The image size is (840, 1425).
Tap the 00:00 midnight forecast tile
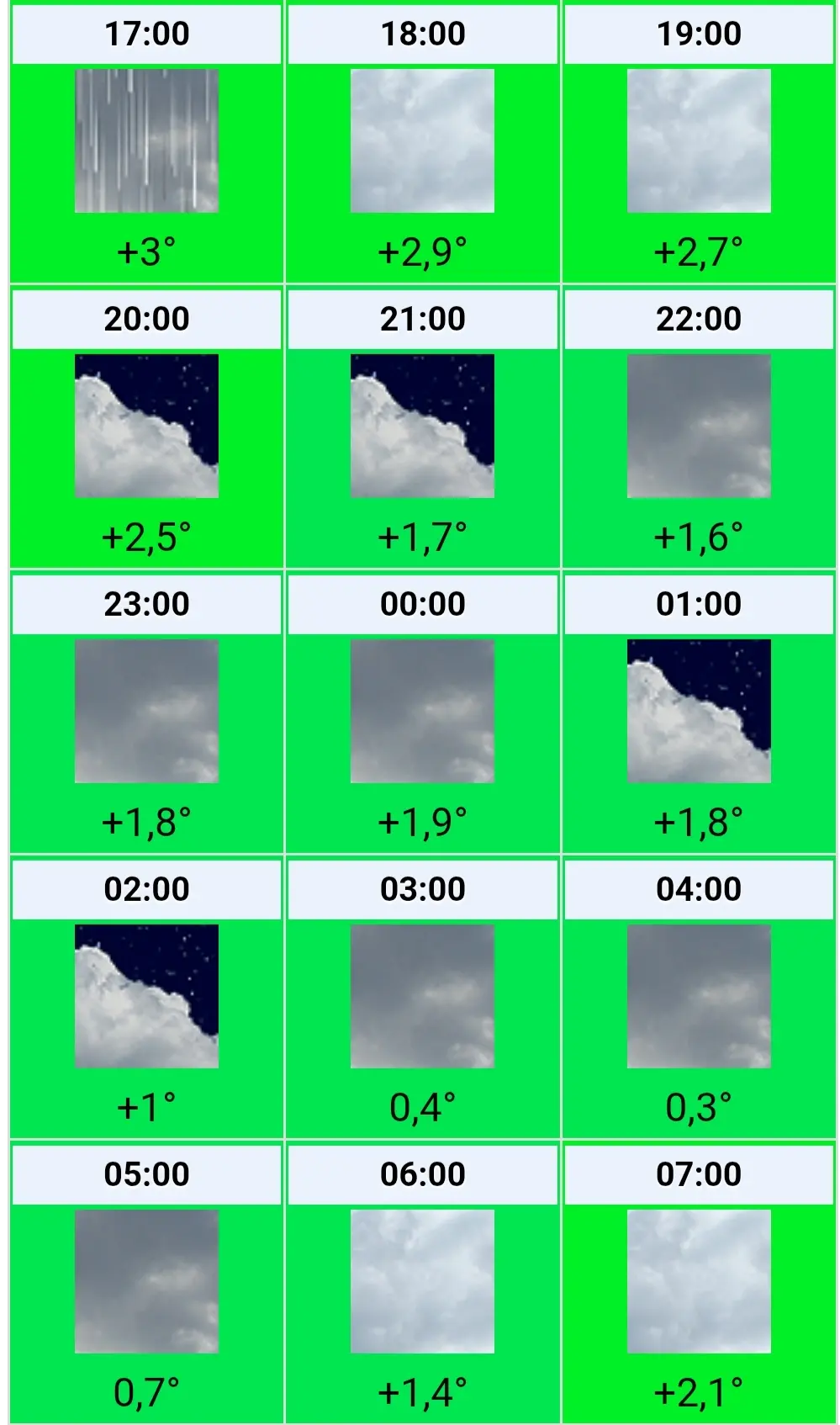point(423,713)
